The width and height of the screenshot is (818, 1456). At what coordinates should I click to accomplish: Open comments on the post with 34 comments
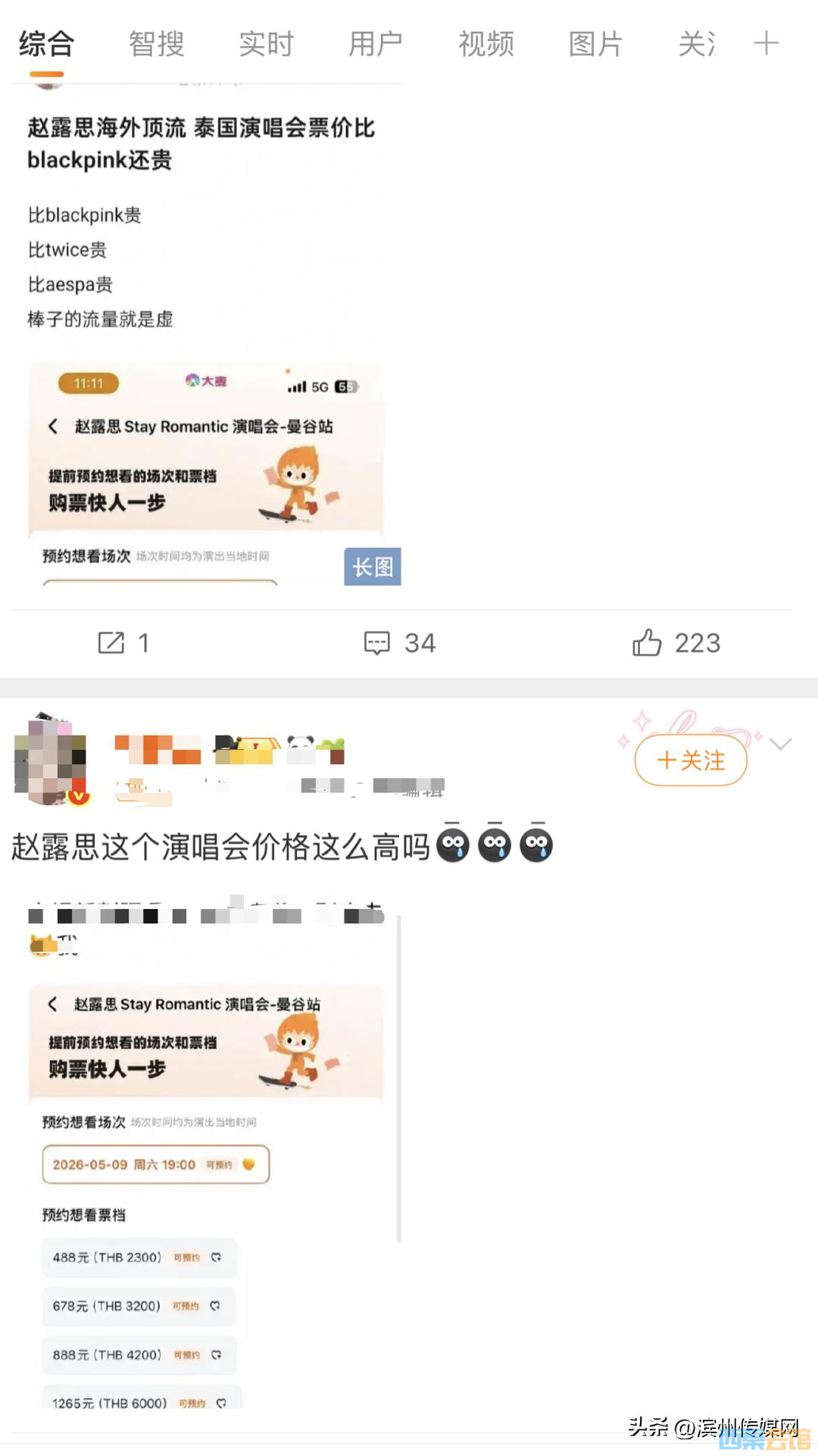399,643
